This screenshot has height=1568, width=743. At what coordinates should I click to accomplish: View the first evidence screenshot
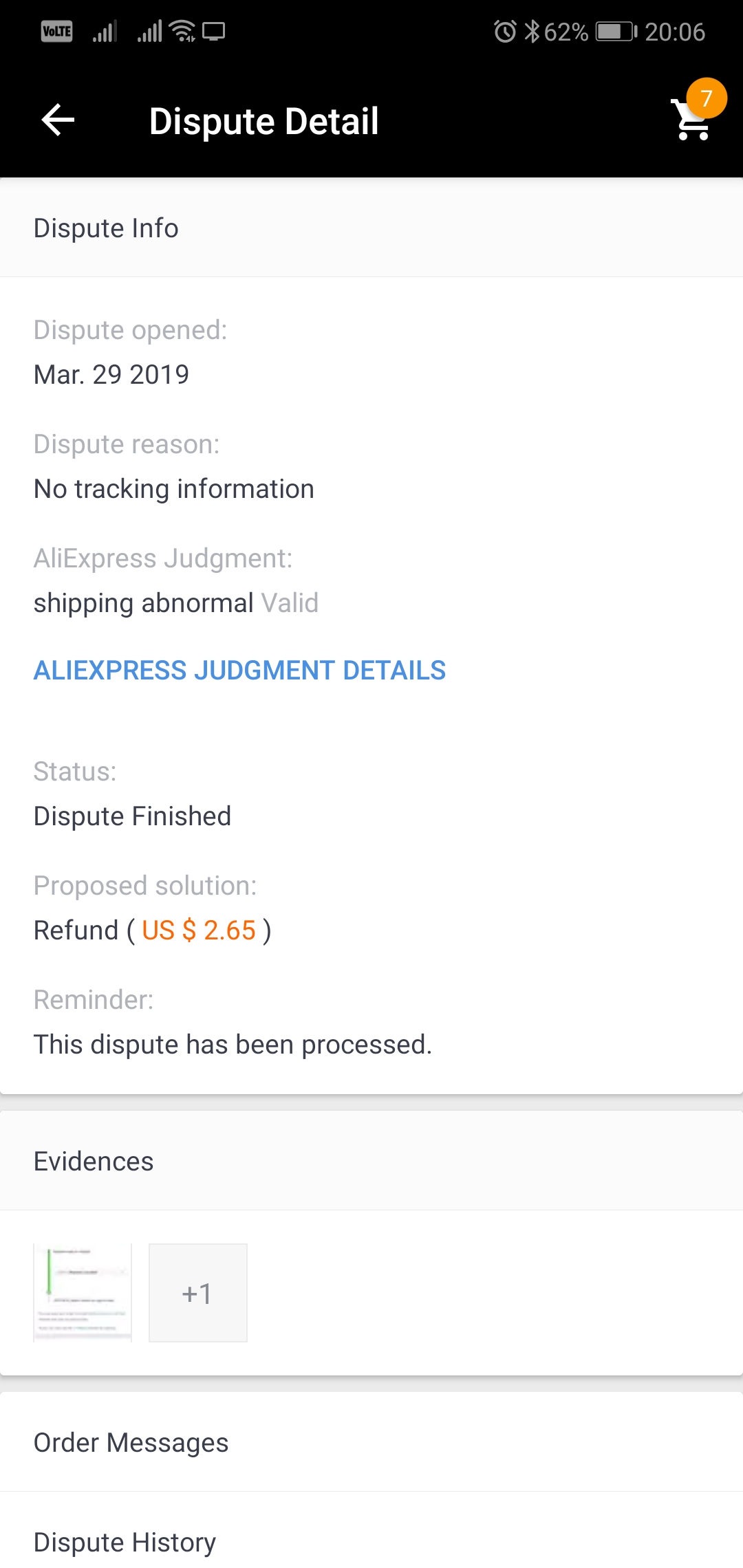83,1293
